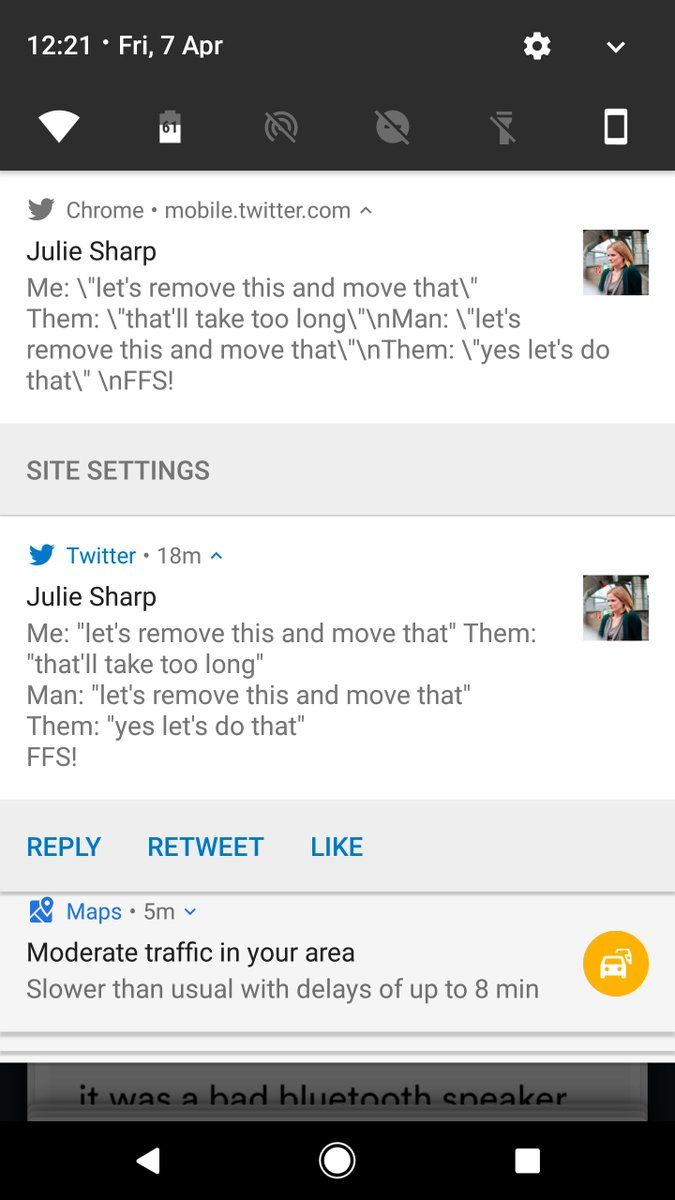Image resolution: width=675 pixels, height=1200 pixels.
Task: Go to the home screen
Action: 337,1160
